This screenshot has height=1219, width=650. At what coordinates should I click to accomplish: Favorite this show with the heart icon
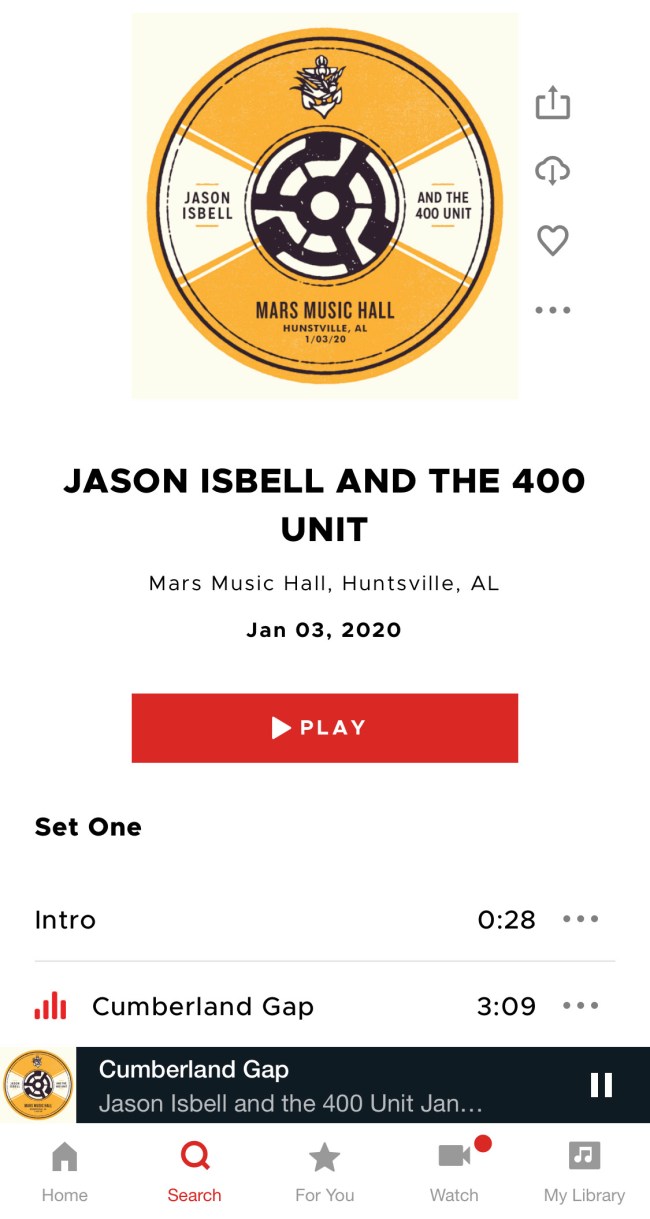click(552, 240)
